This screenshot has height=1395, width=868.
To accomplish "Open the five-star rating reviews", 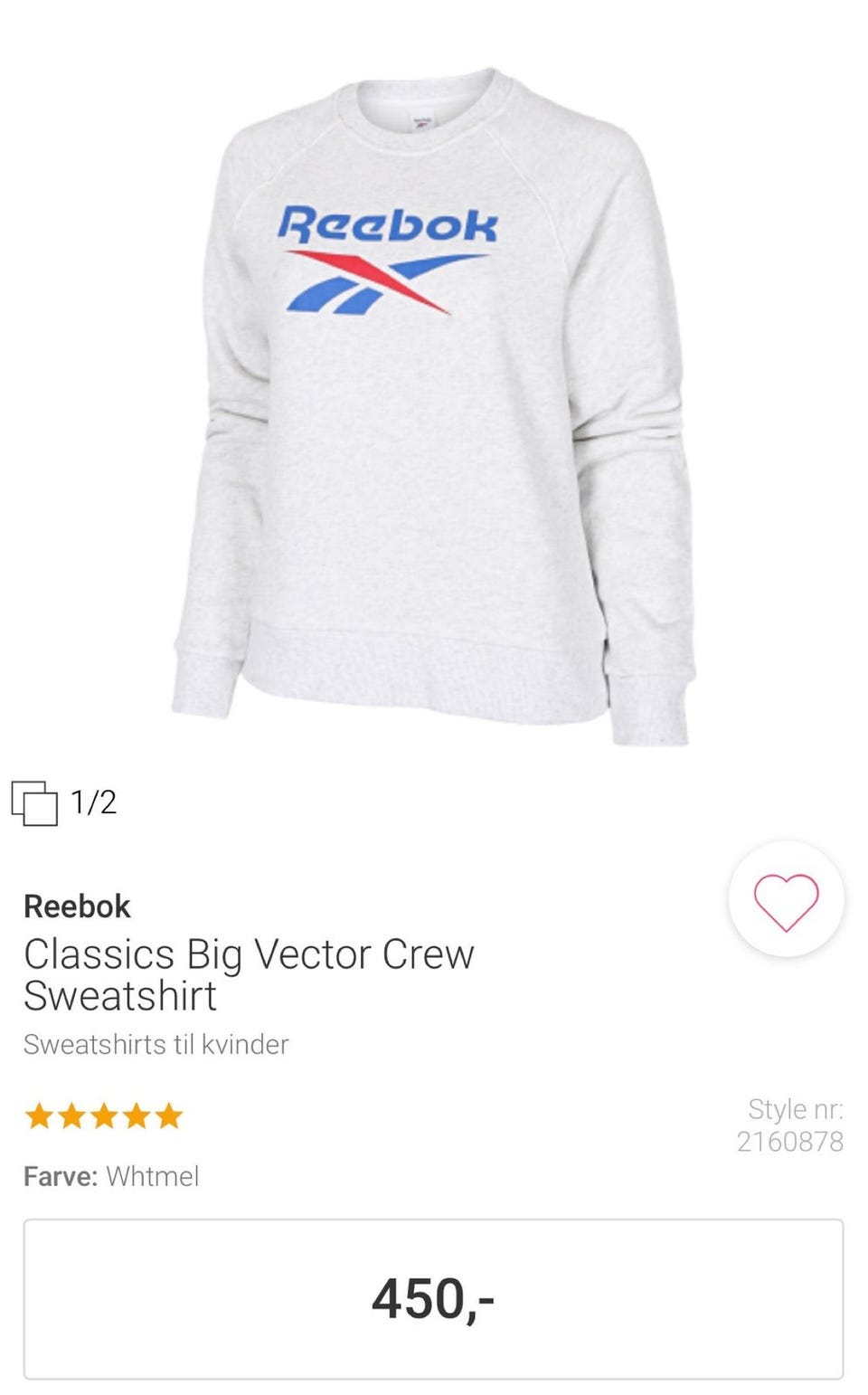I will pyautogui.click(x=104, y=1116).
